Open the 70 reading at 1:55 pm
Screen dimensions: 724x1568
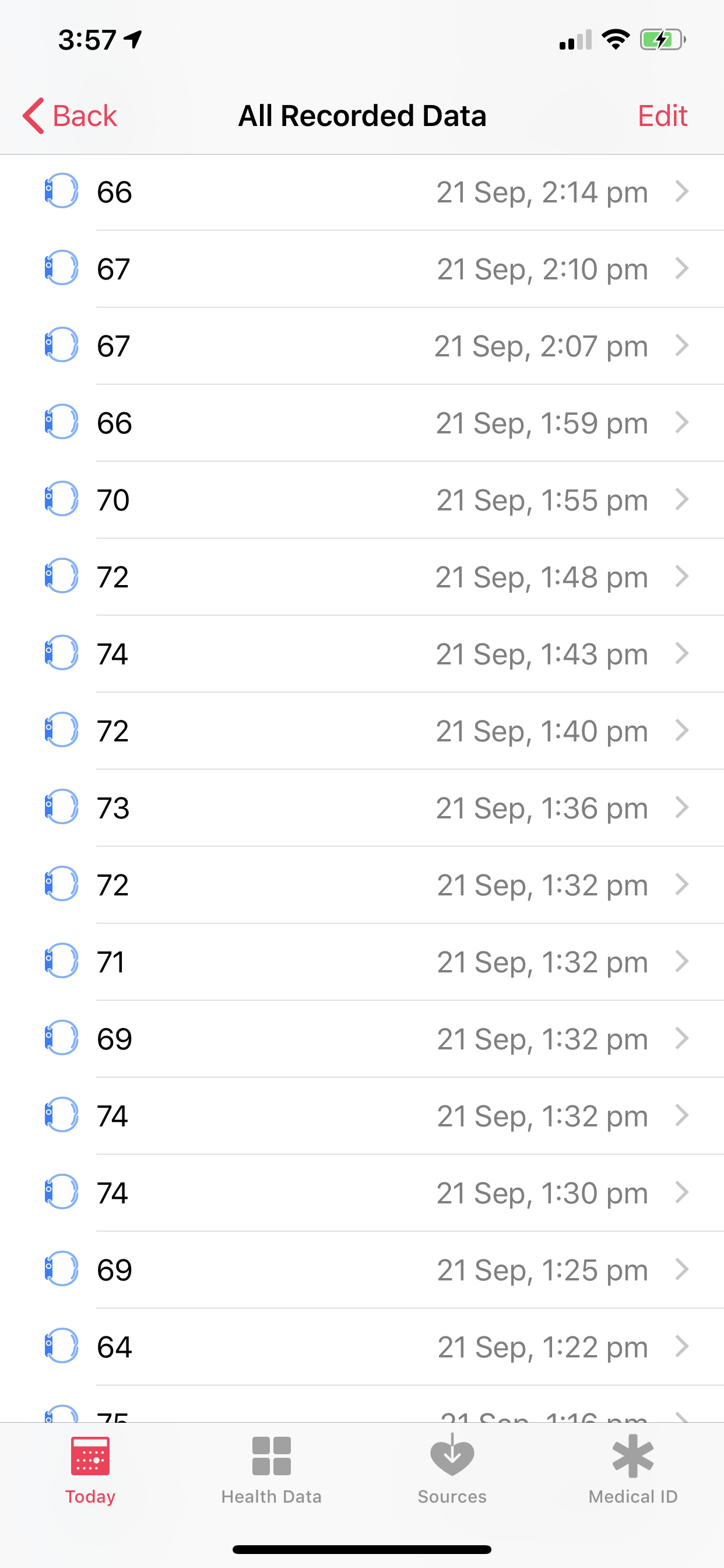pos(362,500)
